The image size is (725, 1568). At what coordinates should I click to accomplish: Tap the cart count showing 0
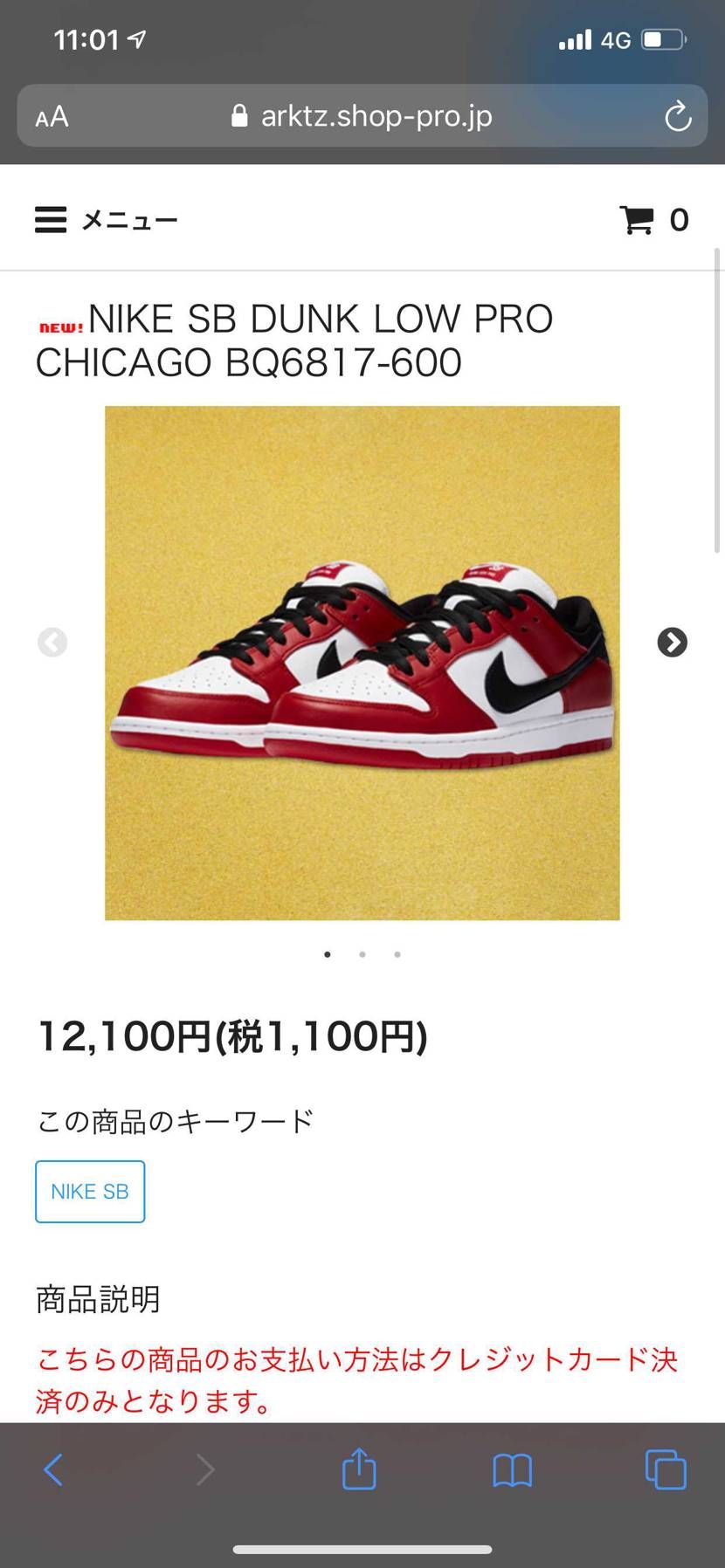click(680, 219)
